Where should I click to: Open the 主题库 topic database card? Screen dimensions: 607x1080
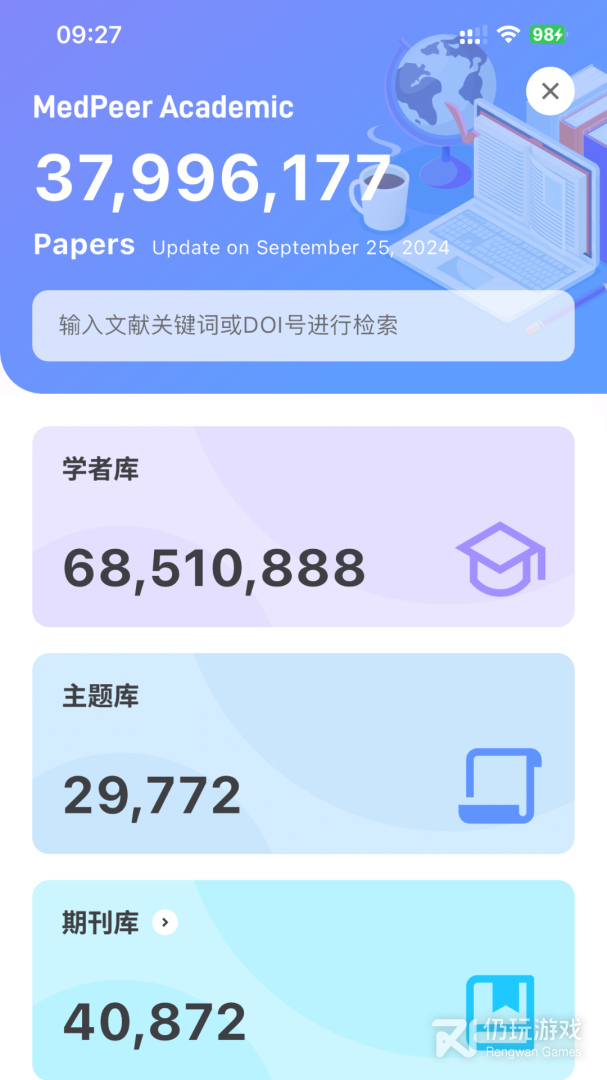tap(303, 754)
